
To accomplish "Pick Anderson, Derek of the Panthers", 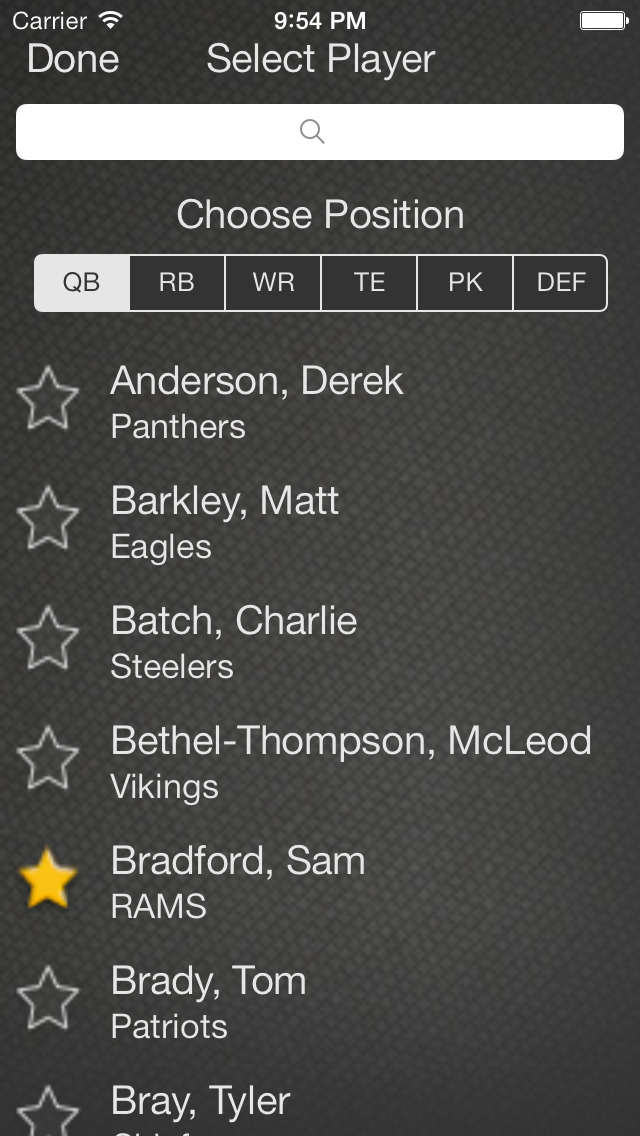I will [320, 401].
